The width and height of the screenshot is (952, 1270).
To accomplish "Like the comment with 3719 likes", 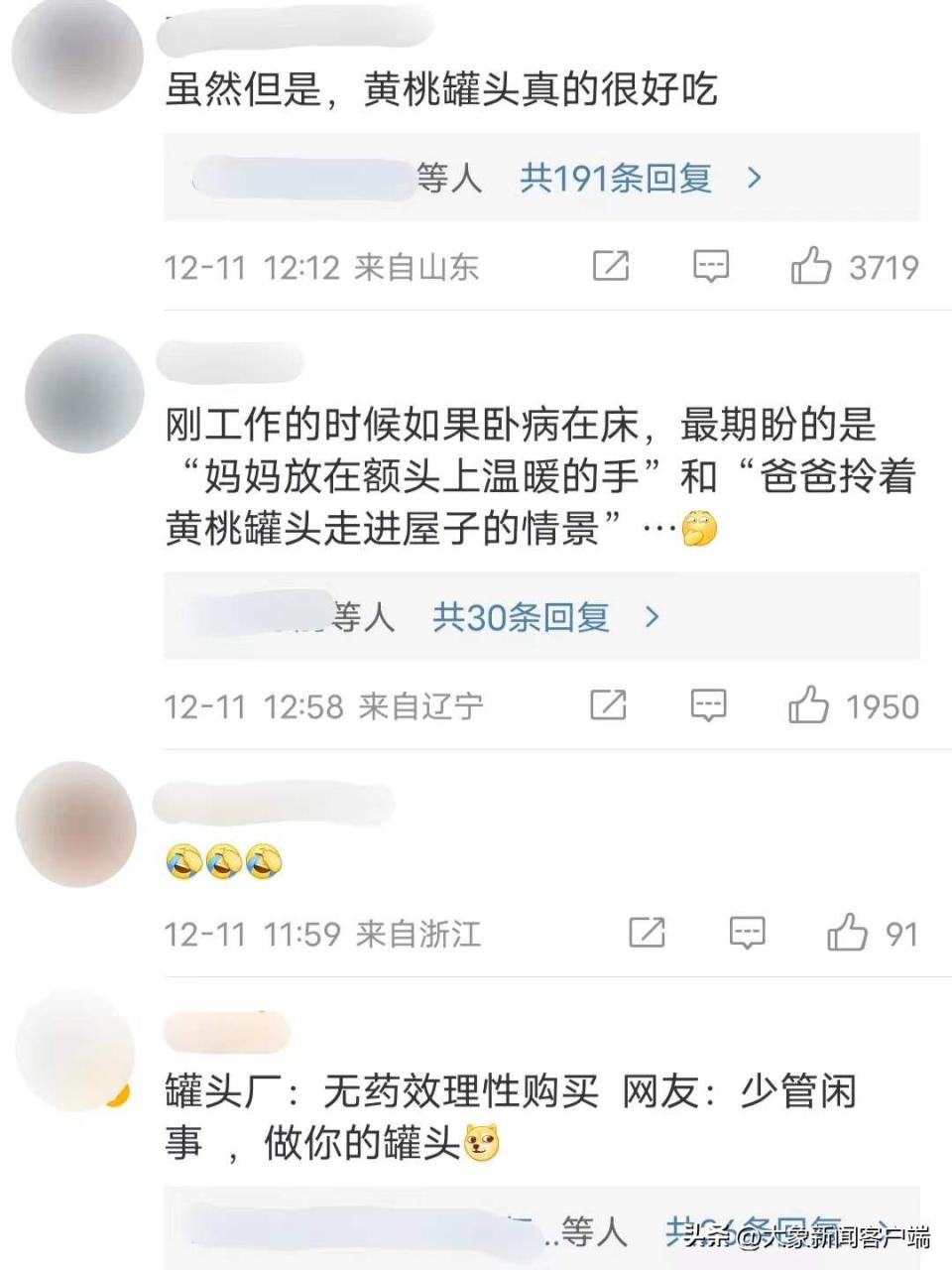I will (811, 266).
